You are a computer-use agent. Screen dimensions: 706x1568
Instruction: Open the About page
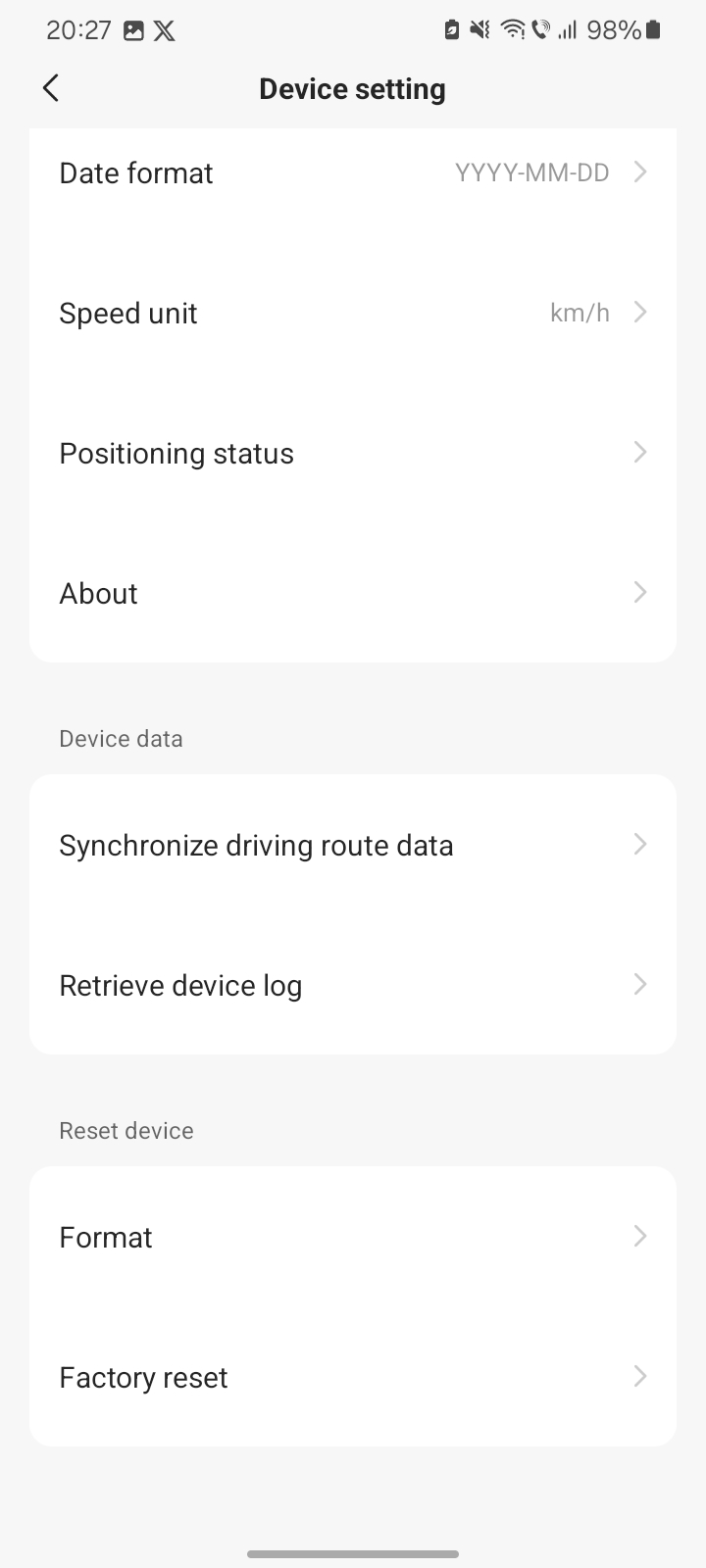point(353,593)
